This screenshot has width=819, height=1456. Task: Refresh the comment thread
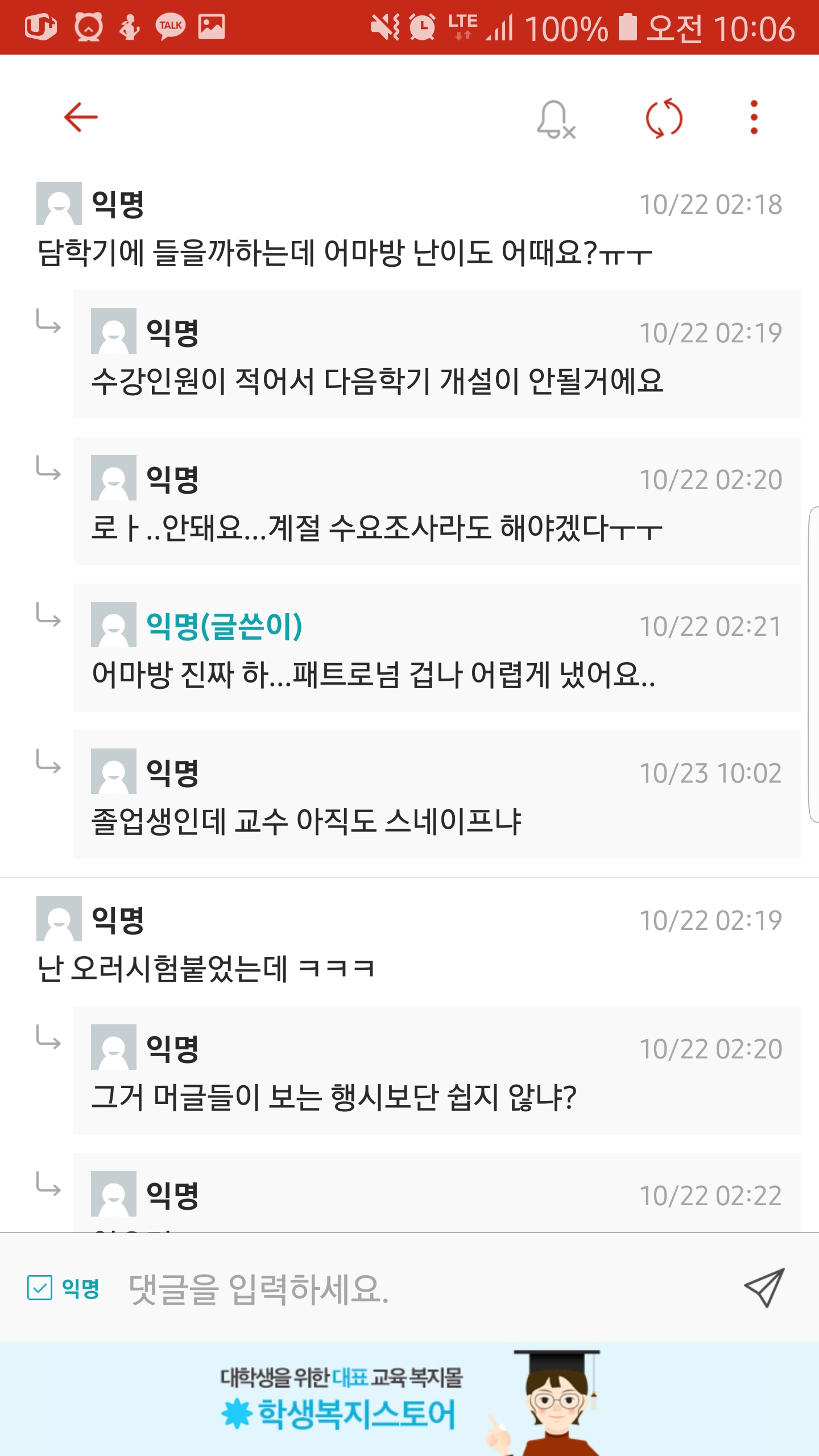click(664, 118)
